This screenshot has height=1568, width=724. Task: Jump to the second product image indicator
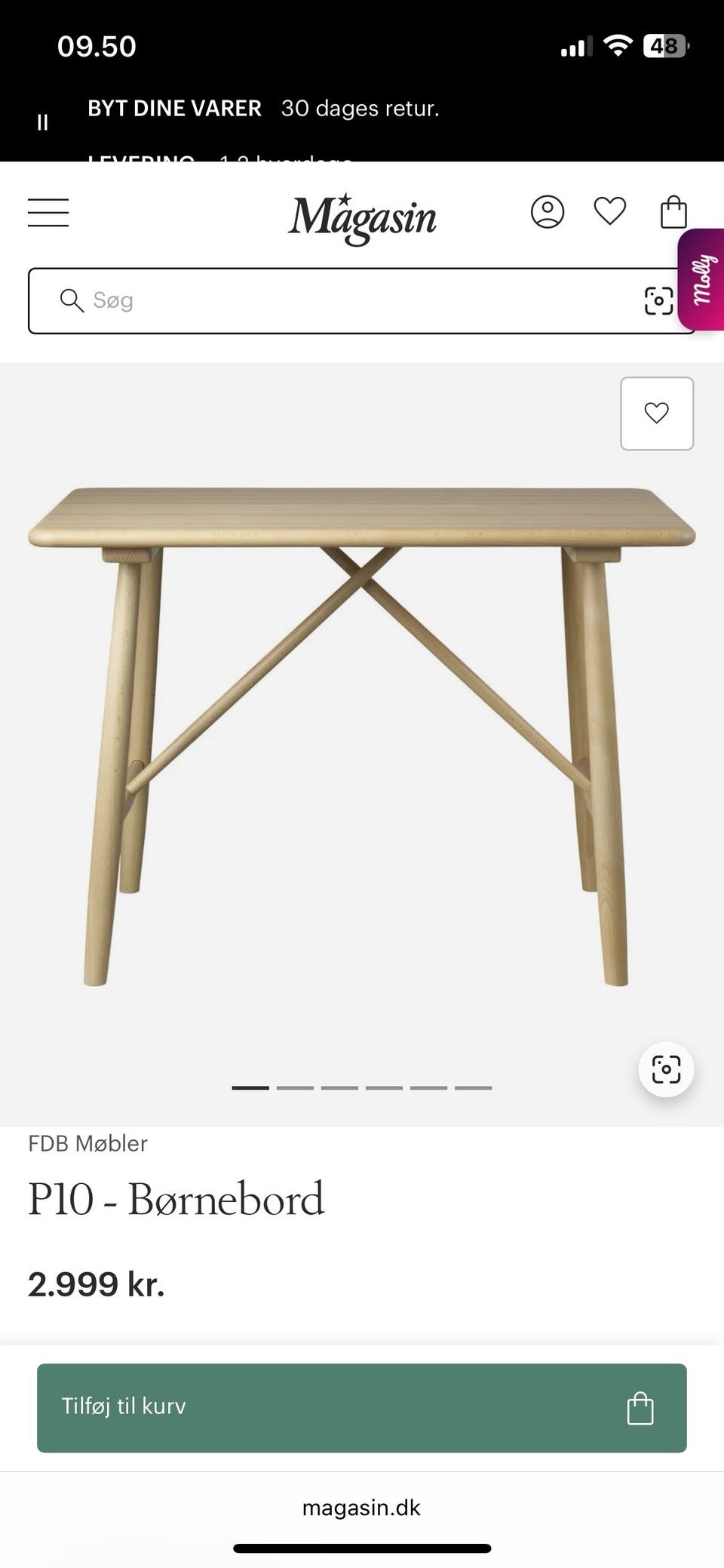click(295, 1087)
